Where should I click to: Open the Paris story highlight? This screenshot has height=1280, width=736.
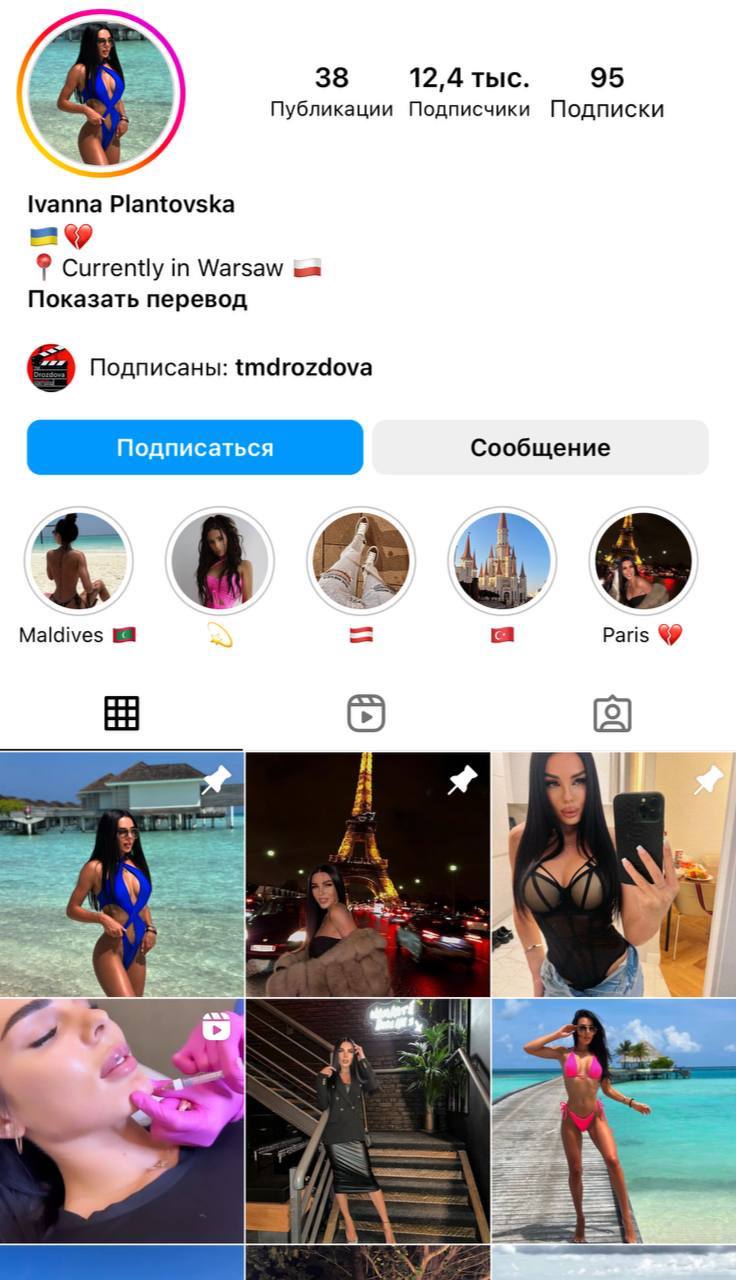coord(643,560)
